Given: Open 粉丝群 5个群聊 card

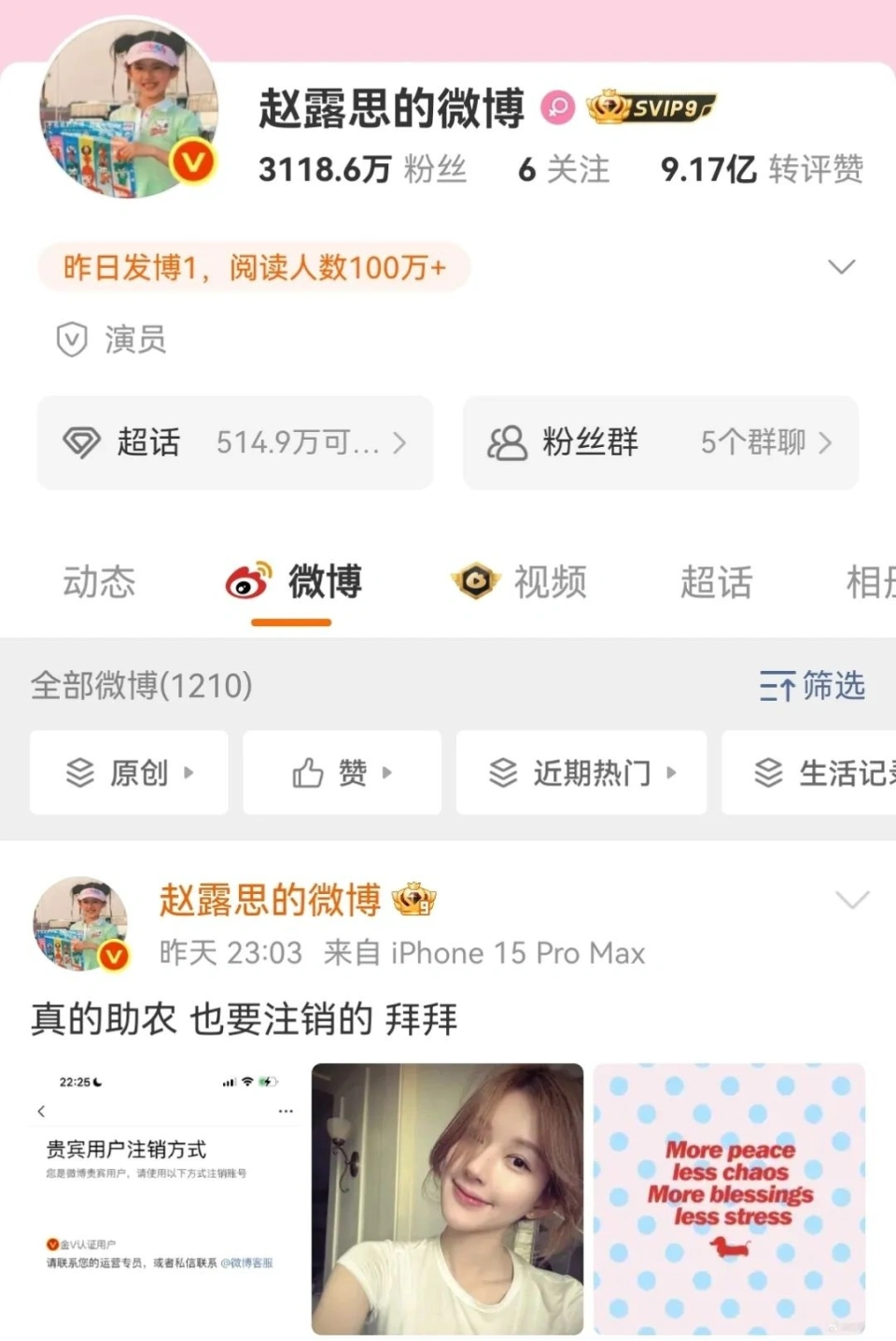Looking at the screenshot, I should click(x=660, y=442).
